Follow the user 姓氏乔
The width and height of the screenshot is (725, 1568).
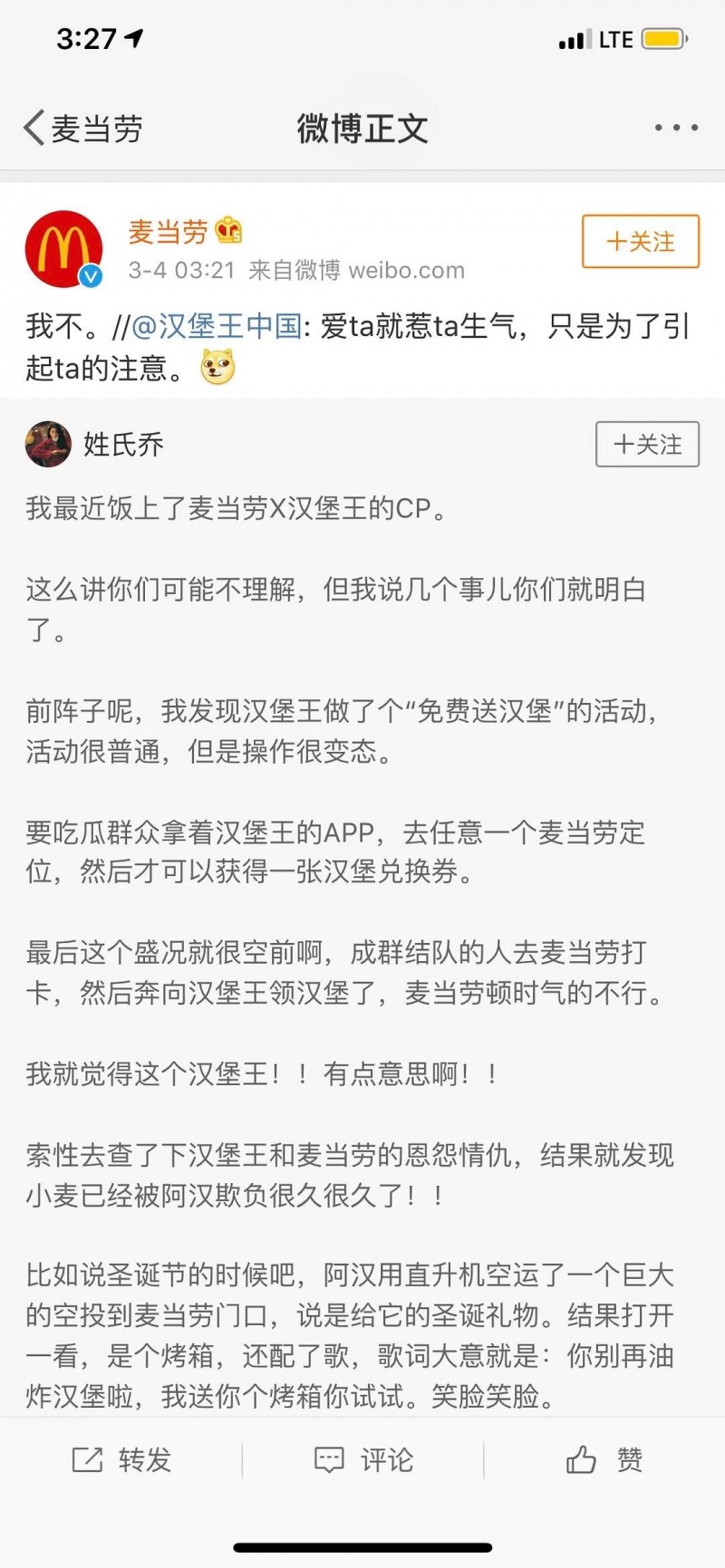(647, 444)
